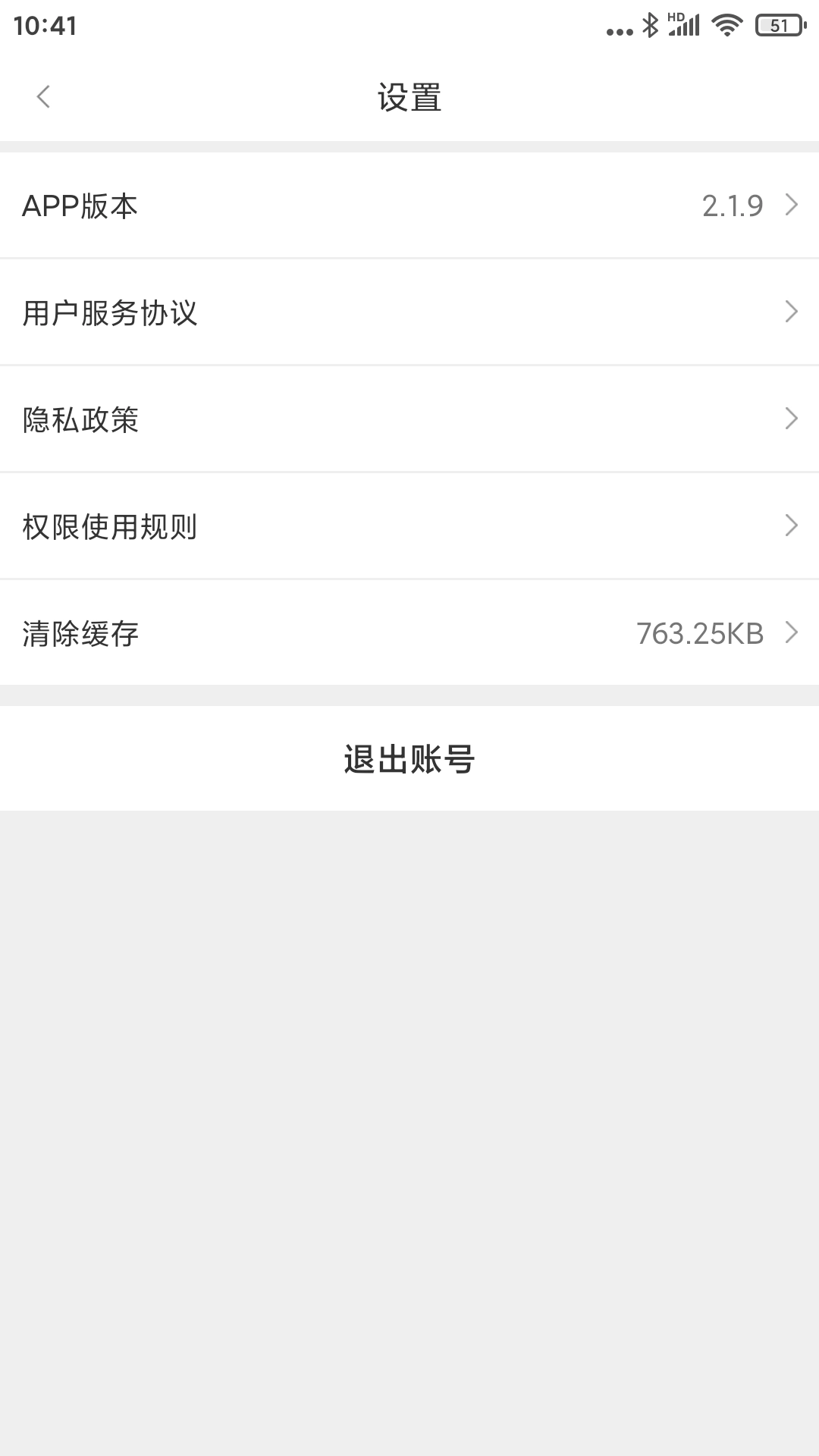Click the back arrow to leave 设置

43,97
